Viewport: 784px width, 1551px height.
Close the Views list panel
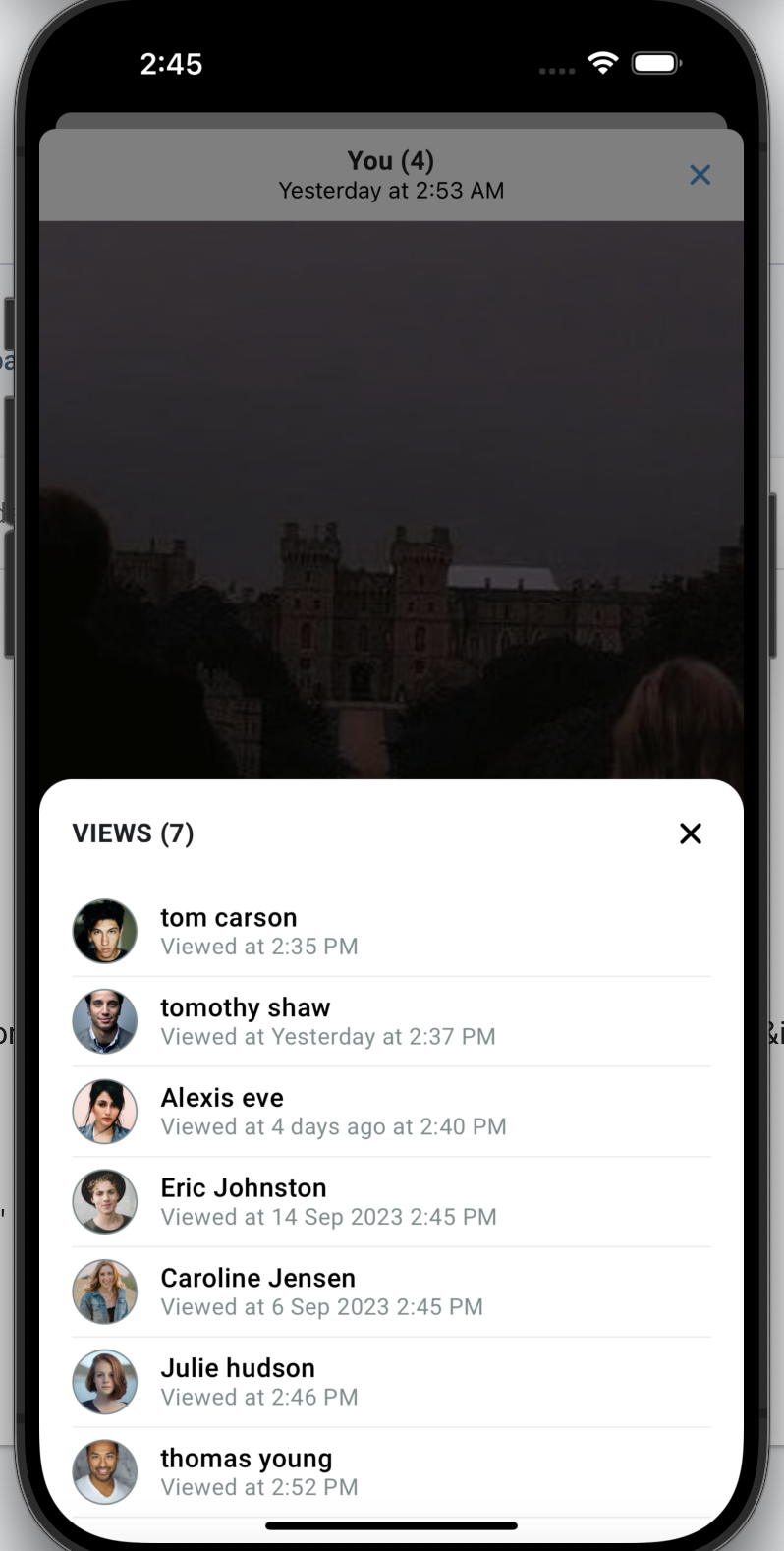click(x=691, y=833)
